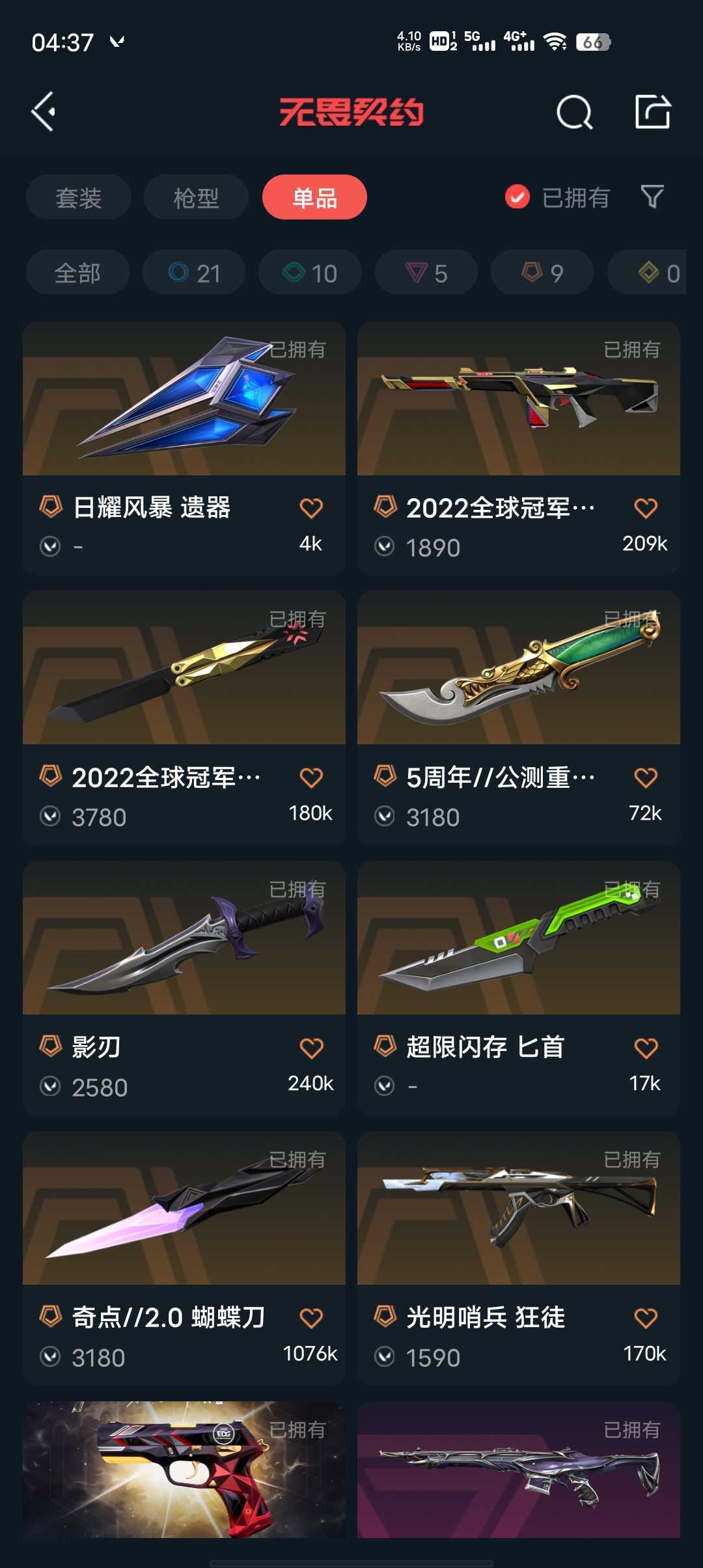
Task: Open the filter funnel icon
Action: 652,197
